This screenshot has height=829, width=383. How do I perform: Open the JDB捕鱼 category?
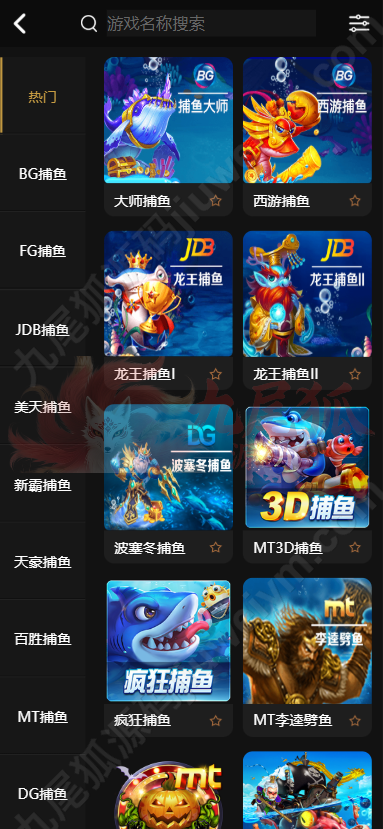[x=42, y=328]
